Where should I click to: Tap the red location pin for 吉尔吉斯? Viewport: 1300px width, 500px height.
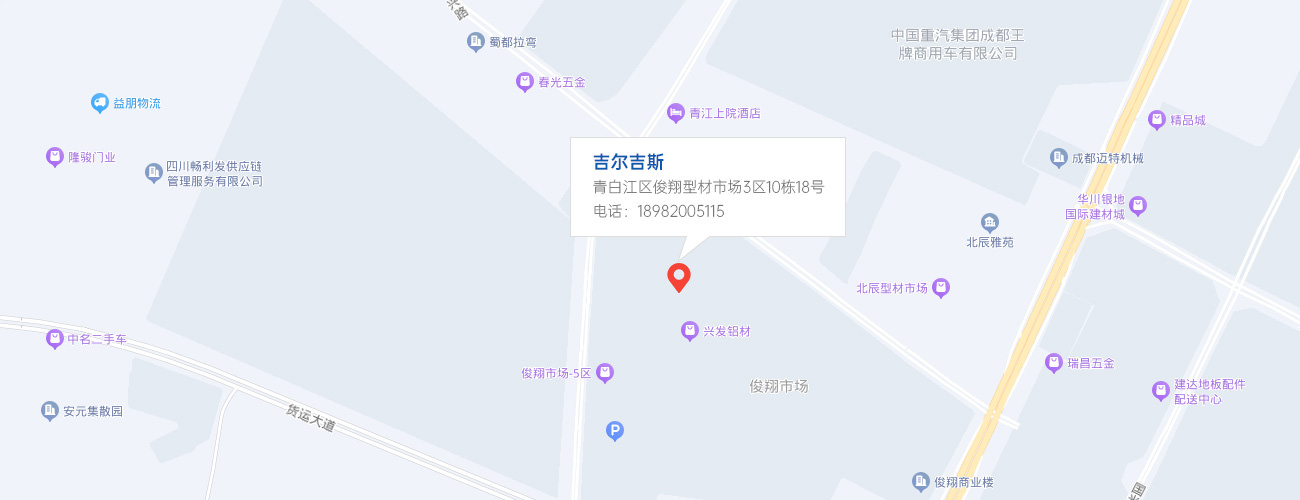tap(679, 277)
